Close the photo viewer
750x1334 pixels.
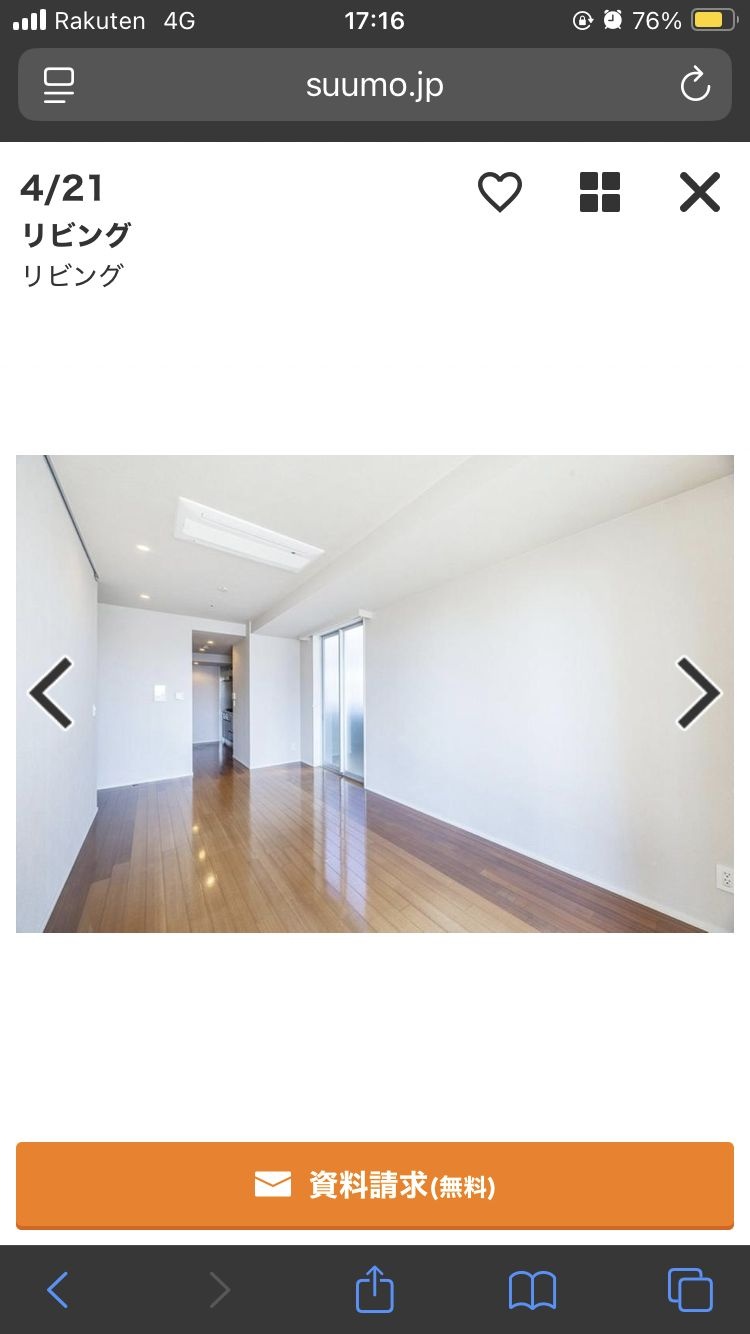[700, 192]
